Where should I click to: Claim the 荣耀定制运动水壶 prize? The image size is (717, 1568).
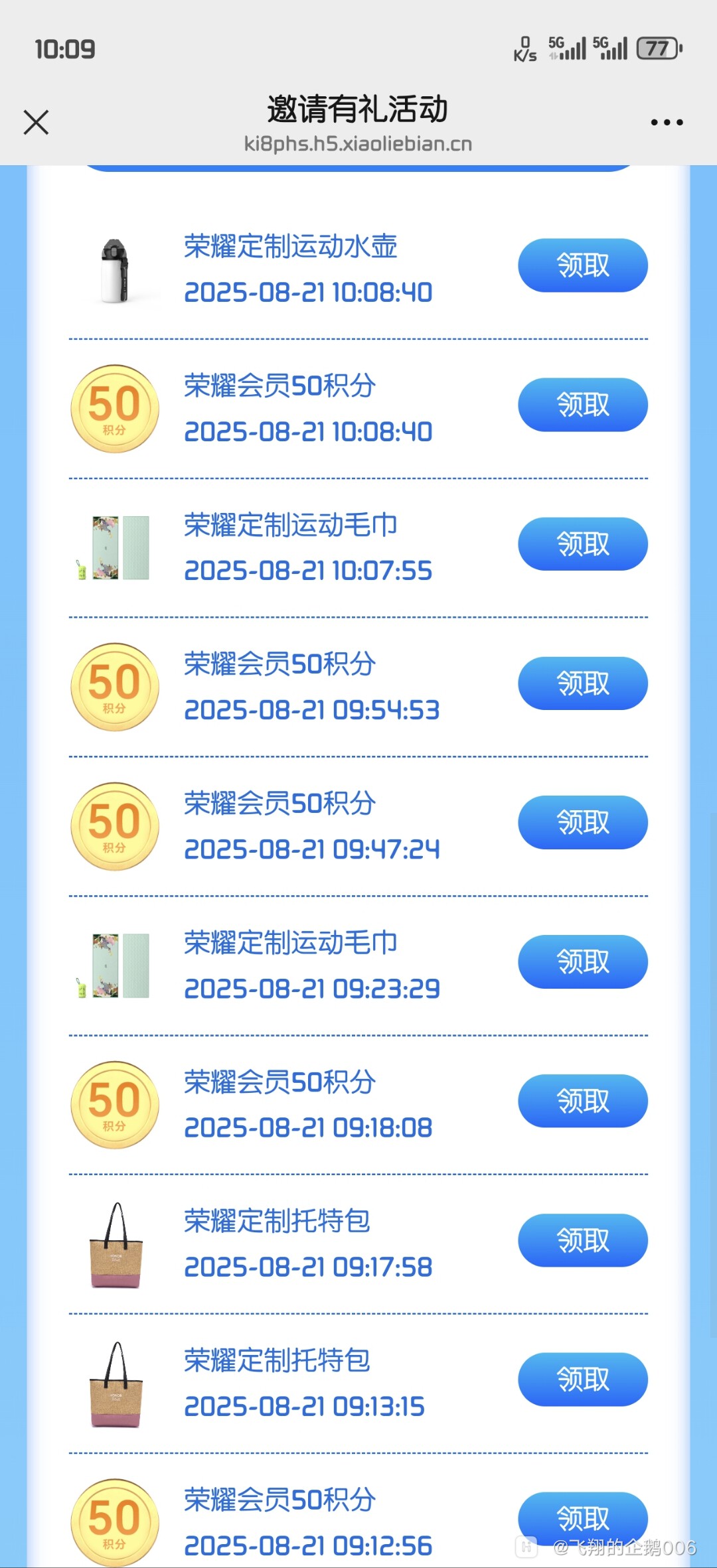[582, 265]
